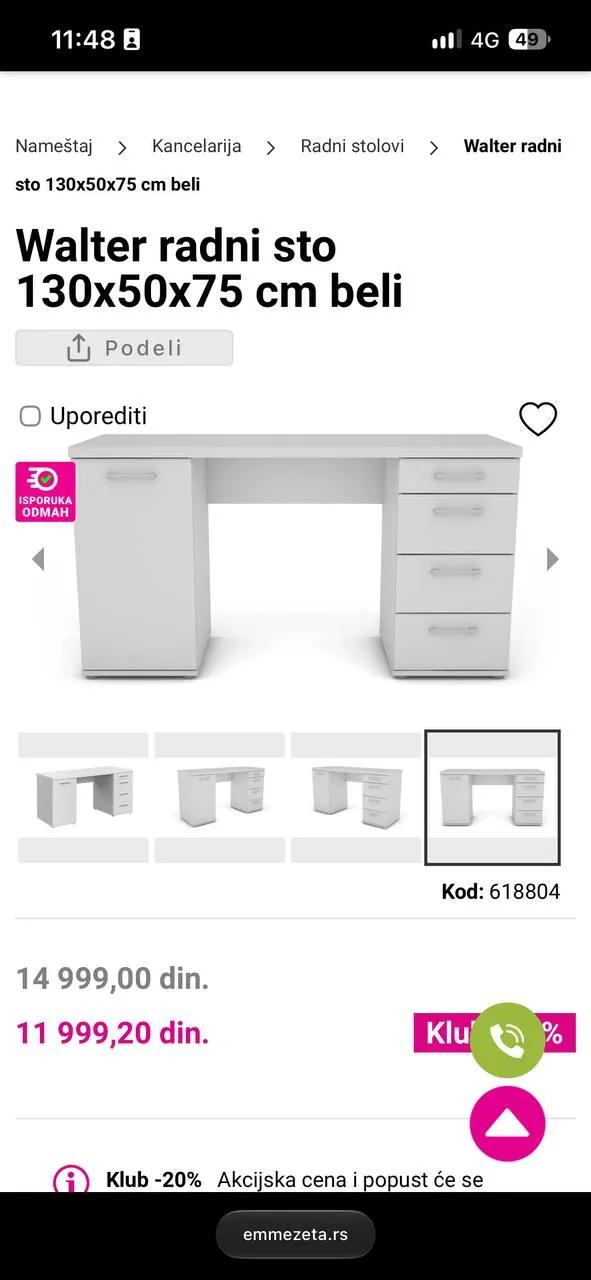Show the previous product image

pyautogui.click(x=38, y=559)
